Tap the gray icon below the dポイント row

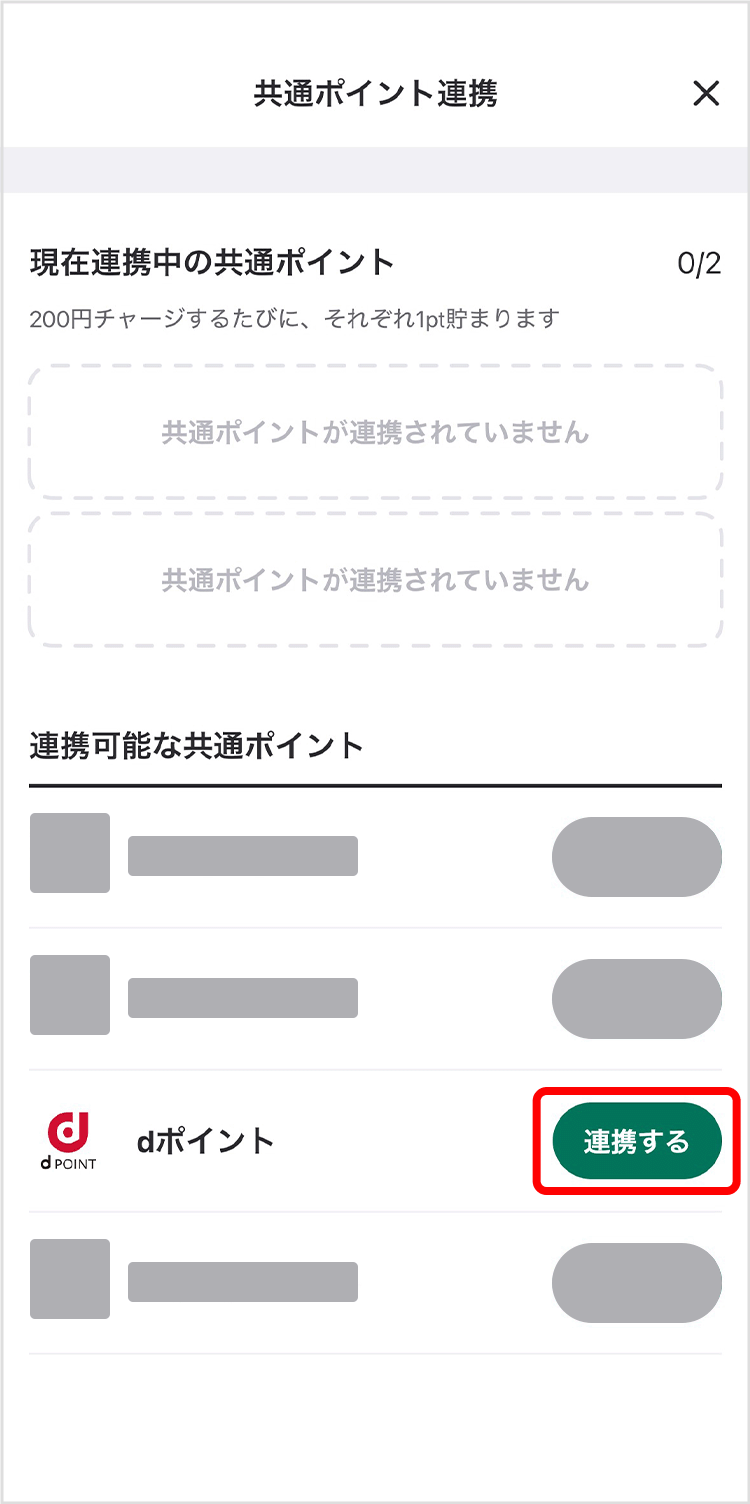tap(70, 1280)
